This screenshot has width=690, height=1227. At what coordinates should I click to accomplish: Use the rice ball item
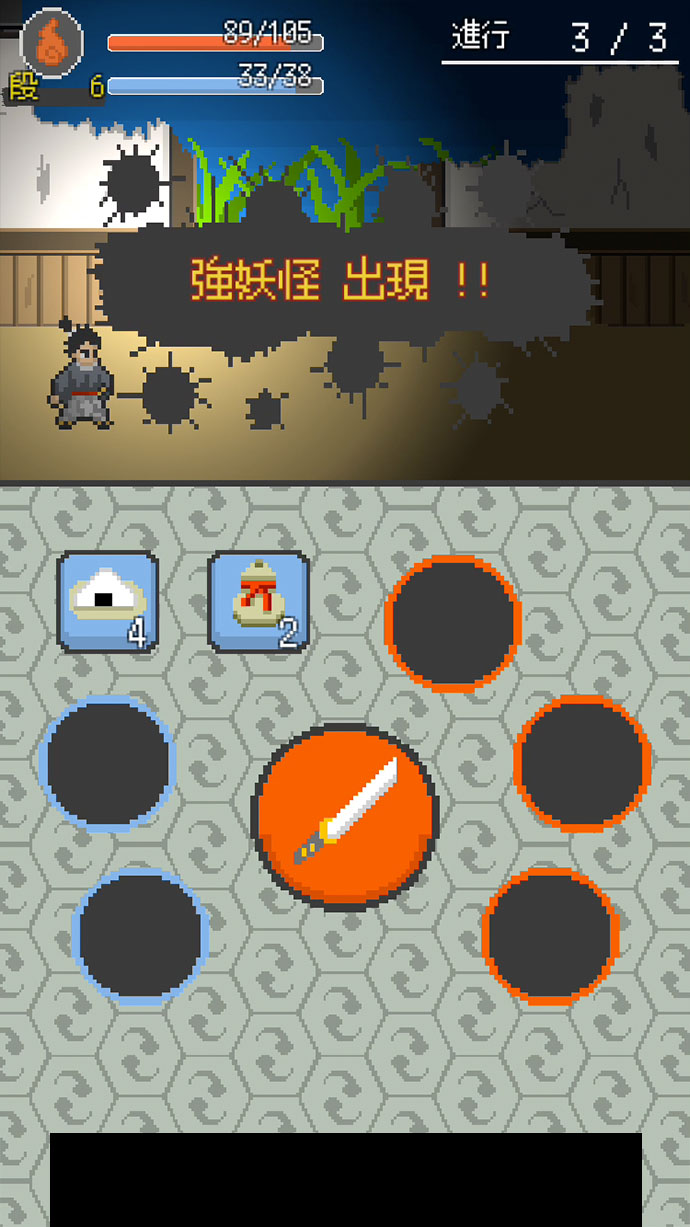(108, 602)
